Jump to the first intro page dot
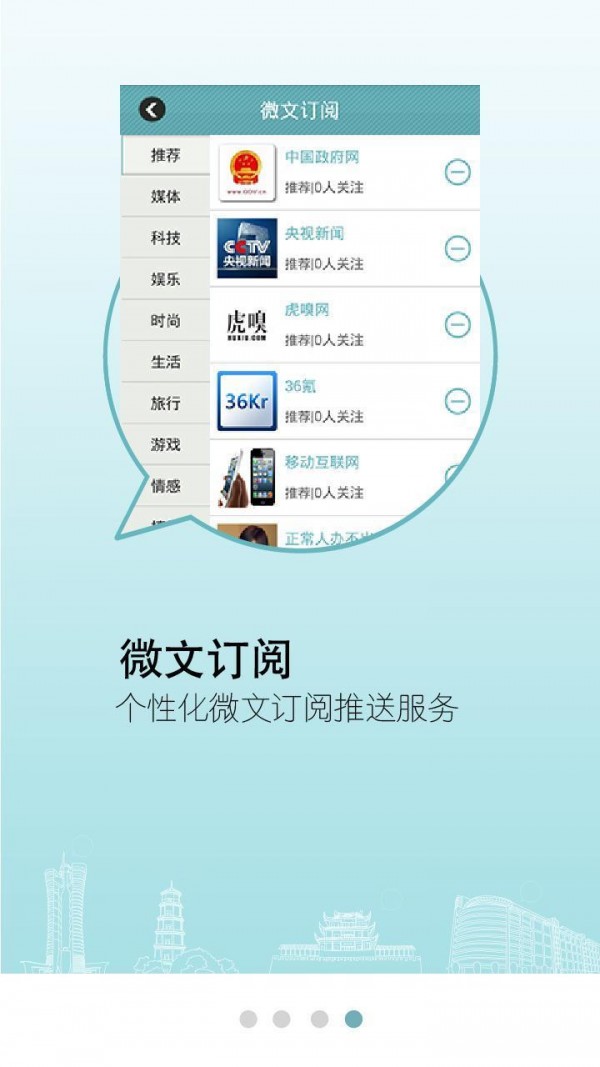The image size is (600, 1067). click(x=248, y=1019)
